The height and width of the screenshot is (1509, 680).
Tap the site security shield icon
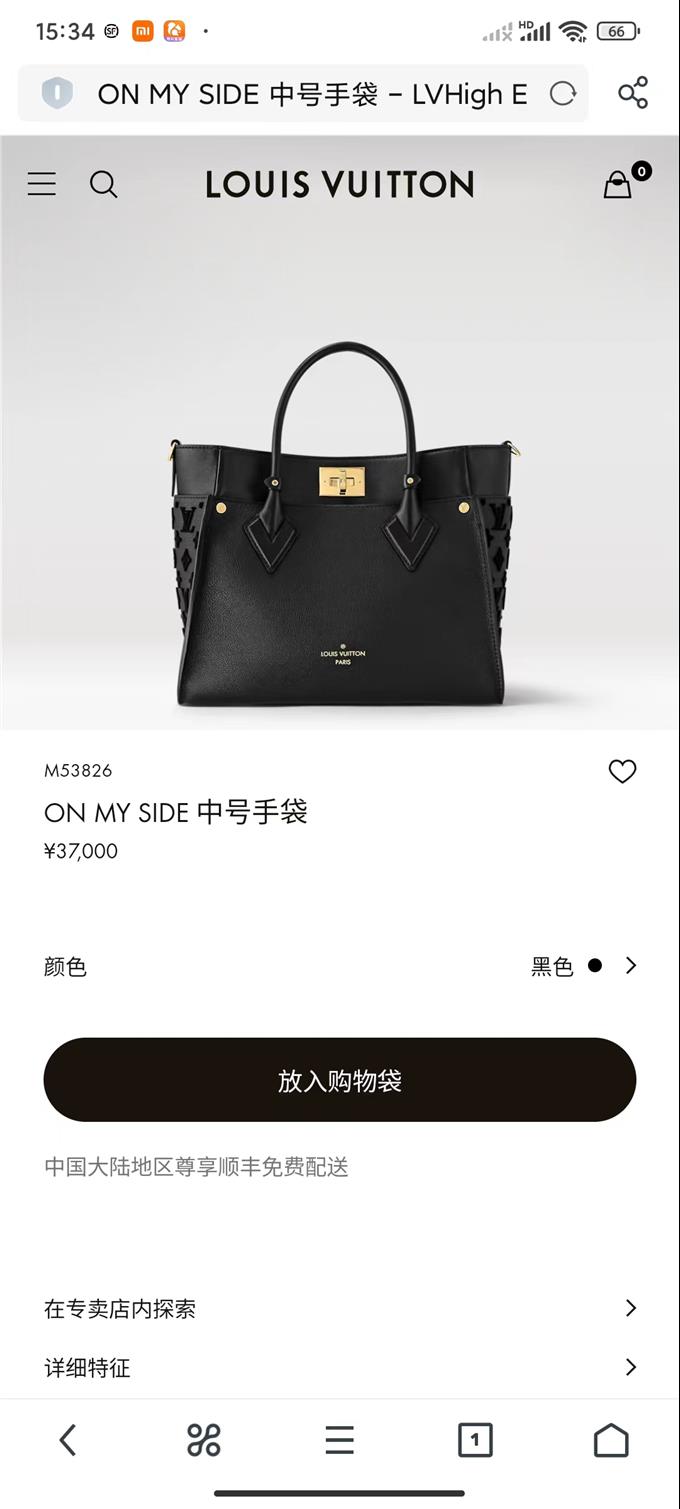click(x=58, y=94)
